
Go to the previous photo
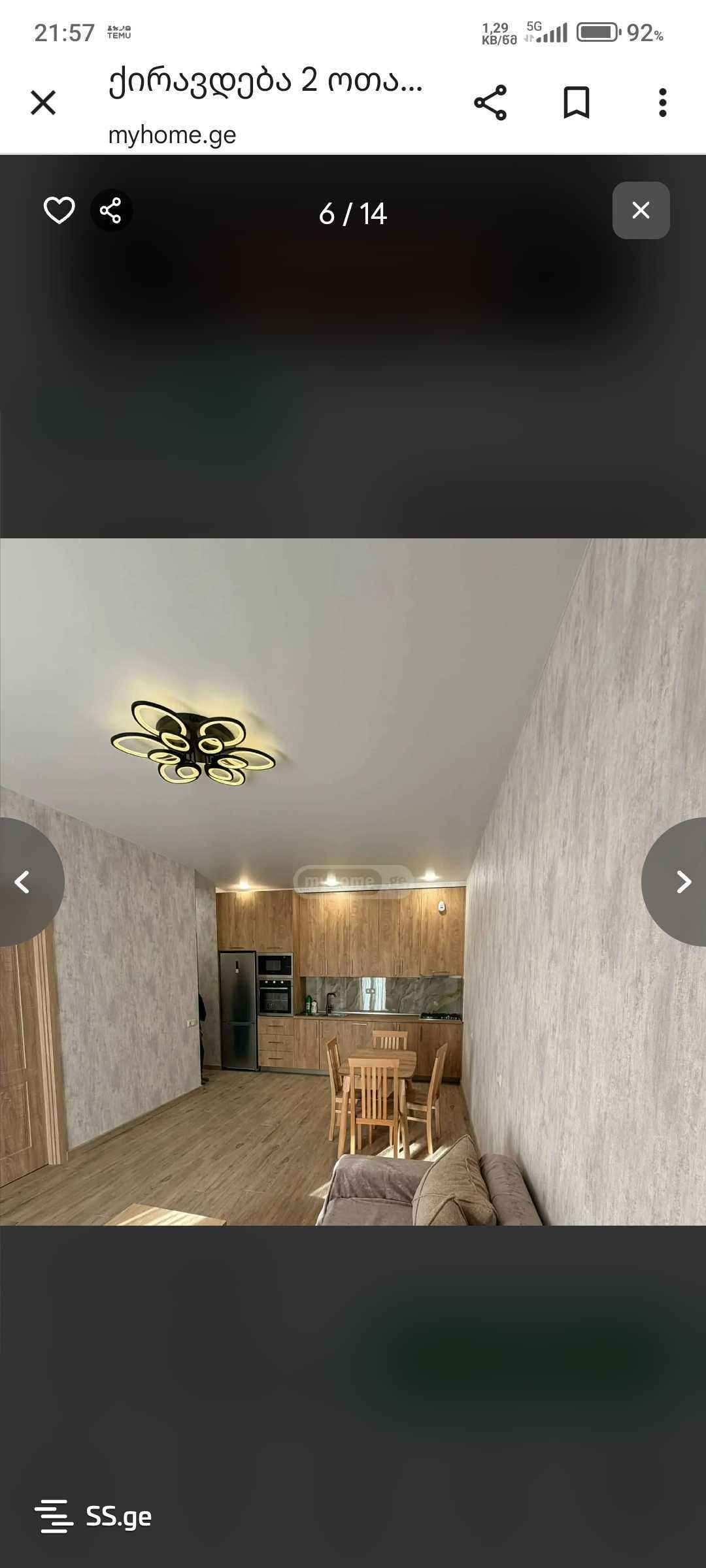[x=24, y=882]
